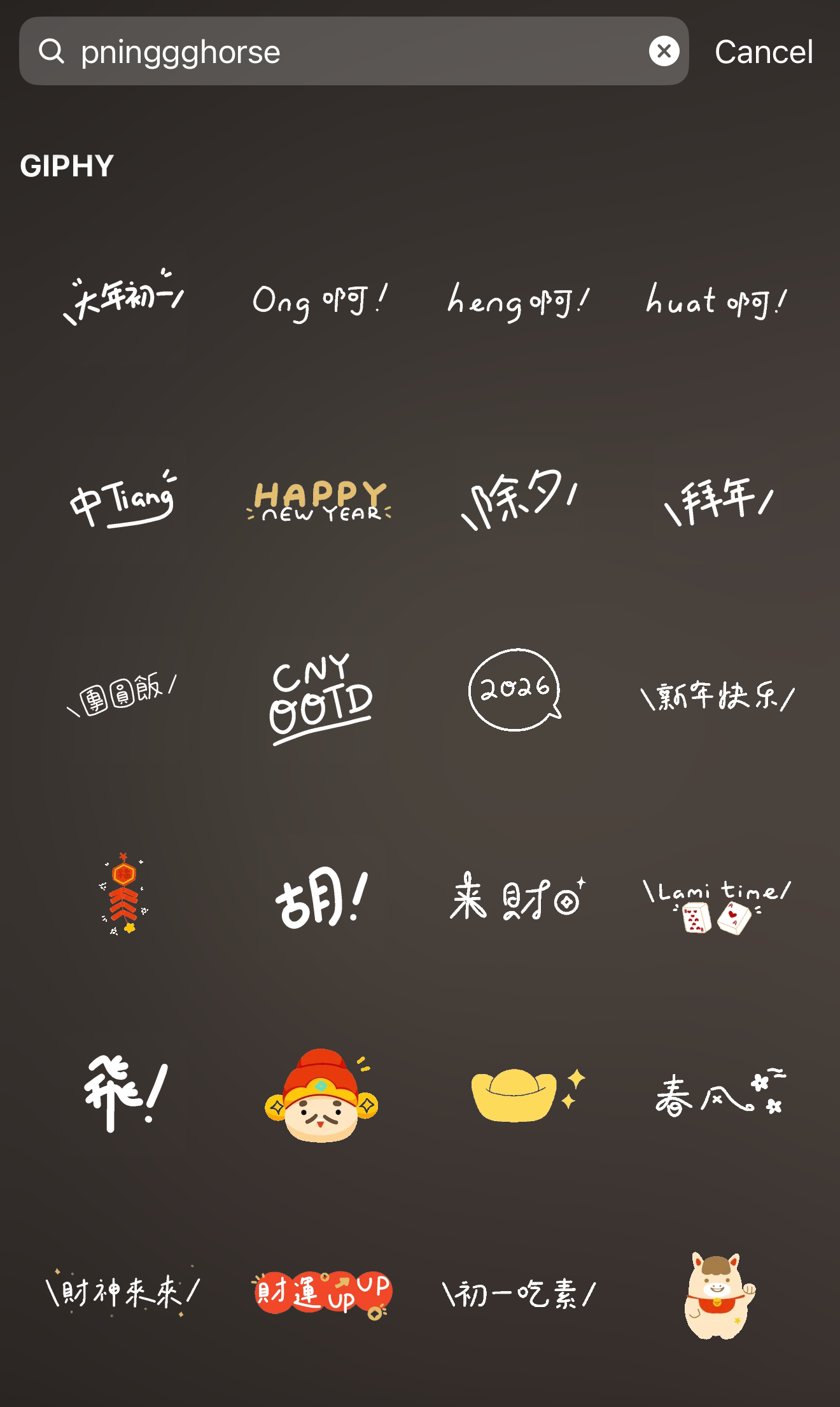Select the 'huat 啊!' sticker
Screen dimensions: 840x1407
(x=717, y=301)
